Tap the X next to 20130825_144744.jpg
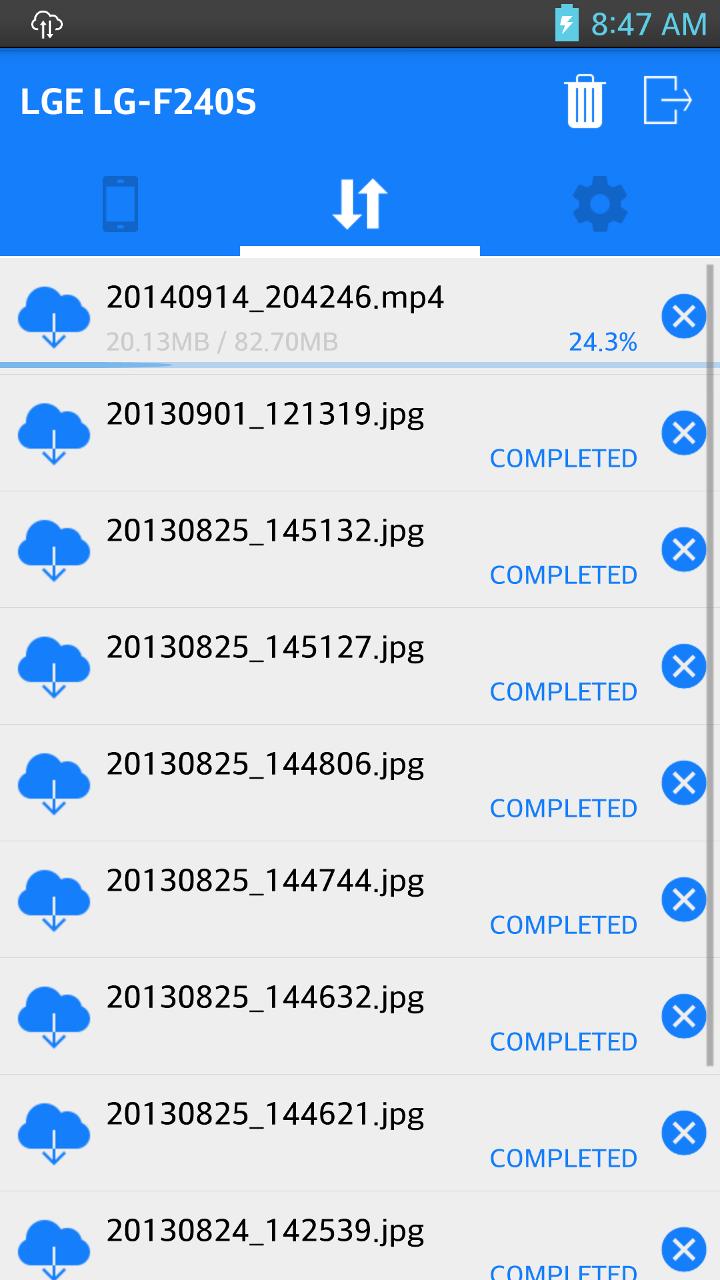Screen dimensions: 720x1280 coord(684,900)
